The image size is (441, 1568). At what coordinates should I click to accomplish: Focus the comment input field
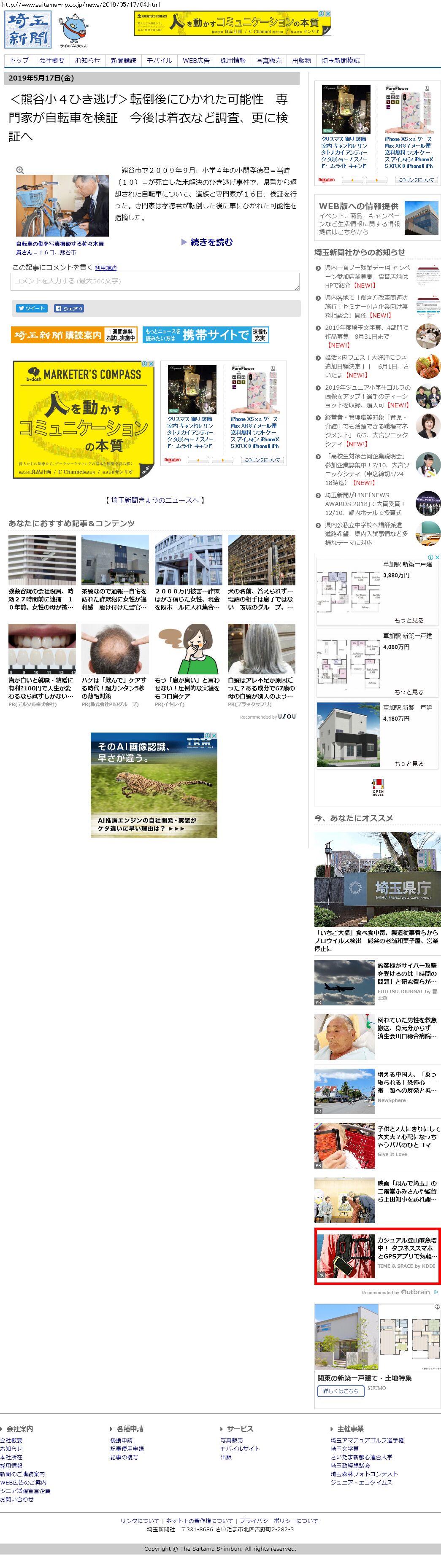[x=155, y=281]
